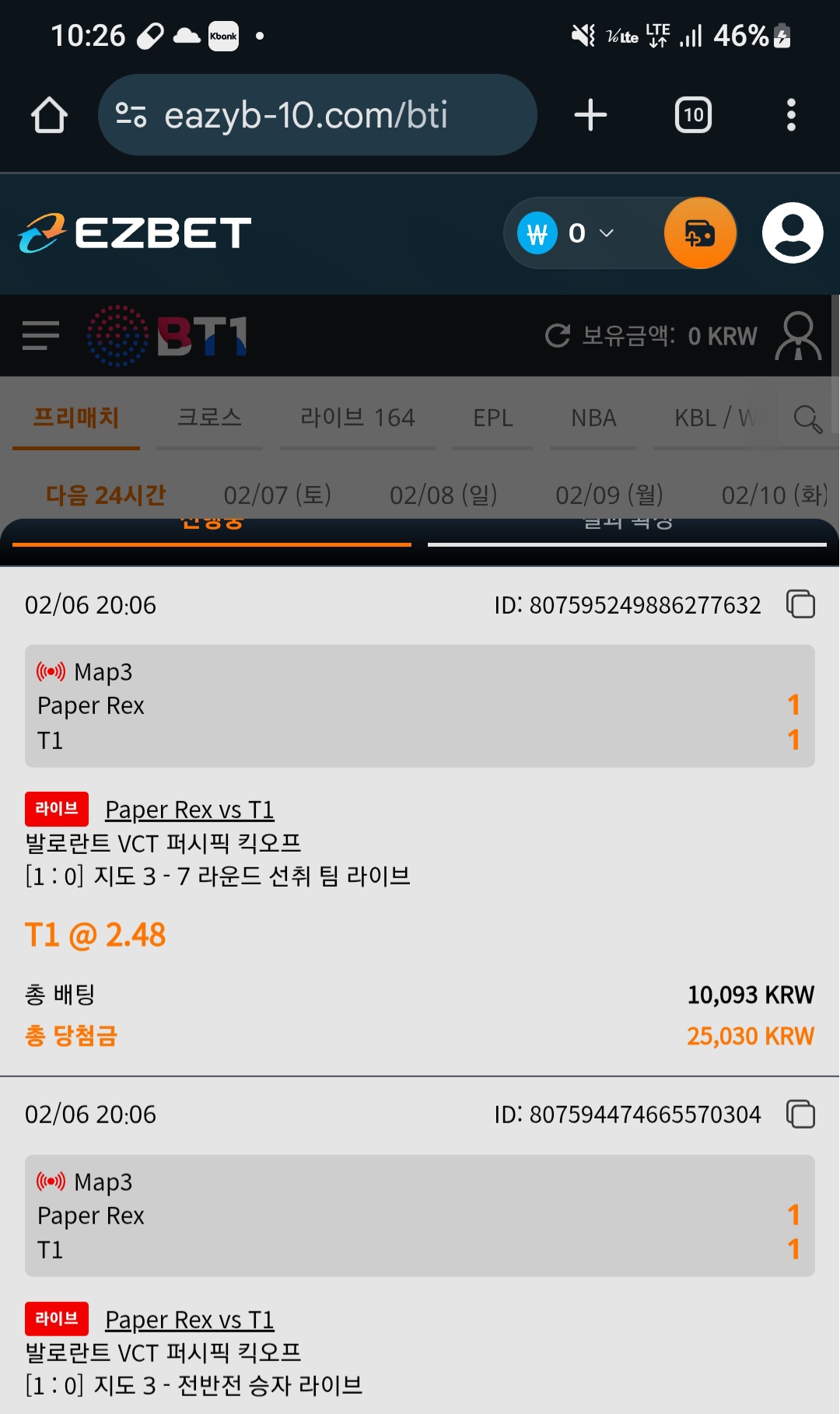840x1414 pixels.
Task: Switch to the 결과 확정 tab
Action: [627, 530]
